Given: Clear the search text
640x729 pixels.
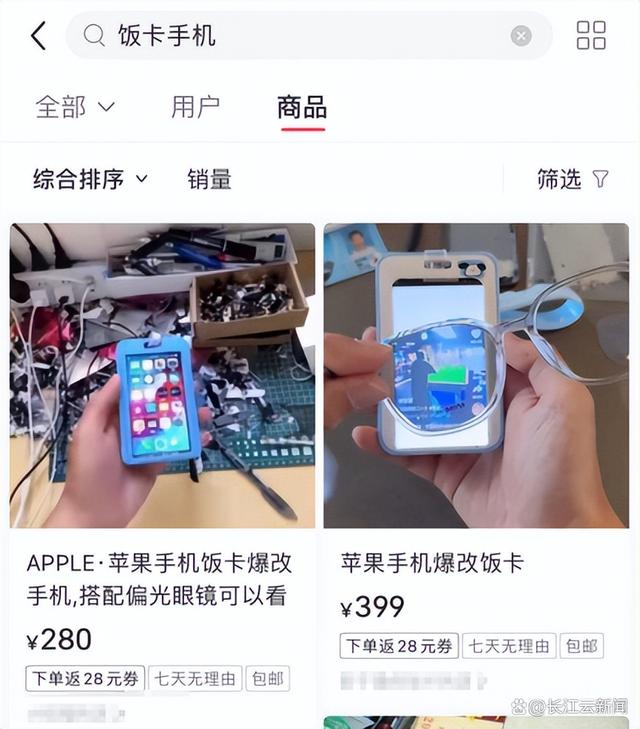Looking at the screenshot, I should click(521, 36).
